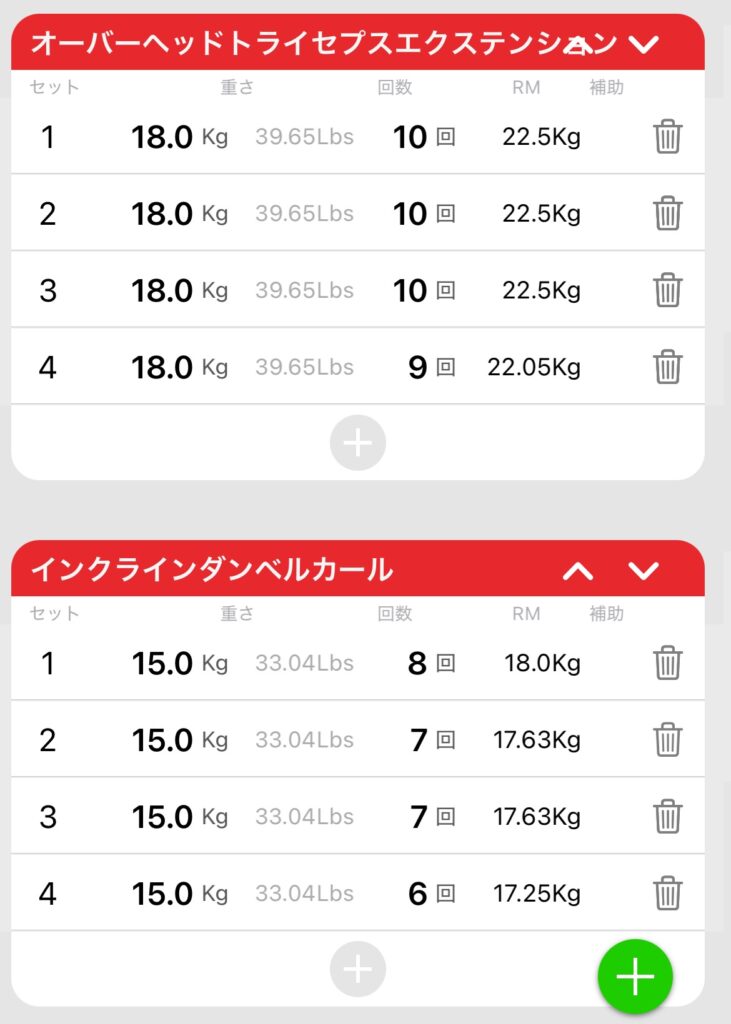Remove set 2 of インクラインダンベルカール
Screen dimensions: 731x1024
click(x=667, y=740)
